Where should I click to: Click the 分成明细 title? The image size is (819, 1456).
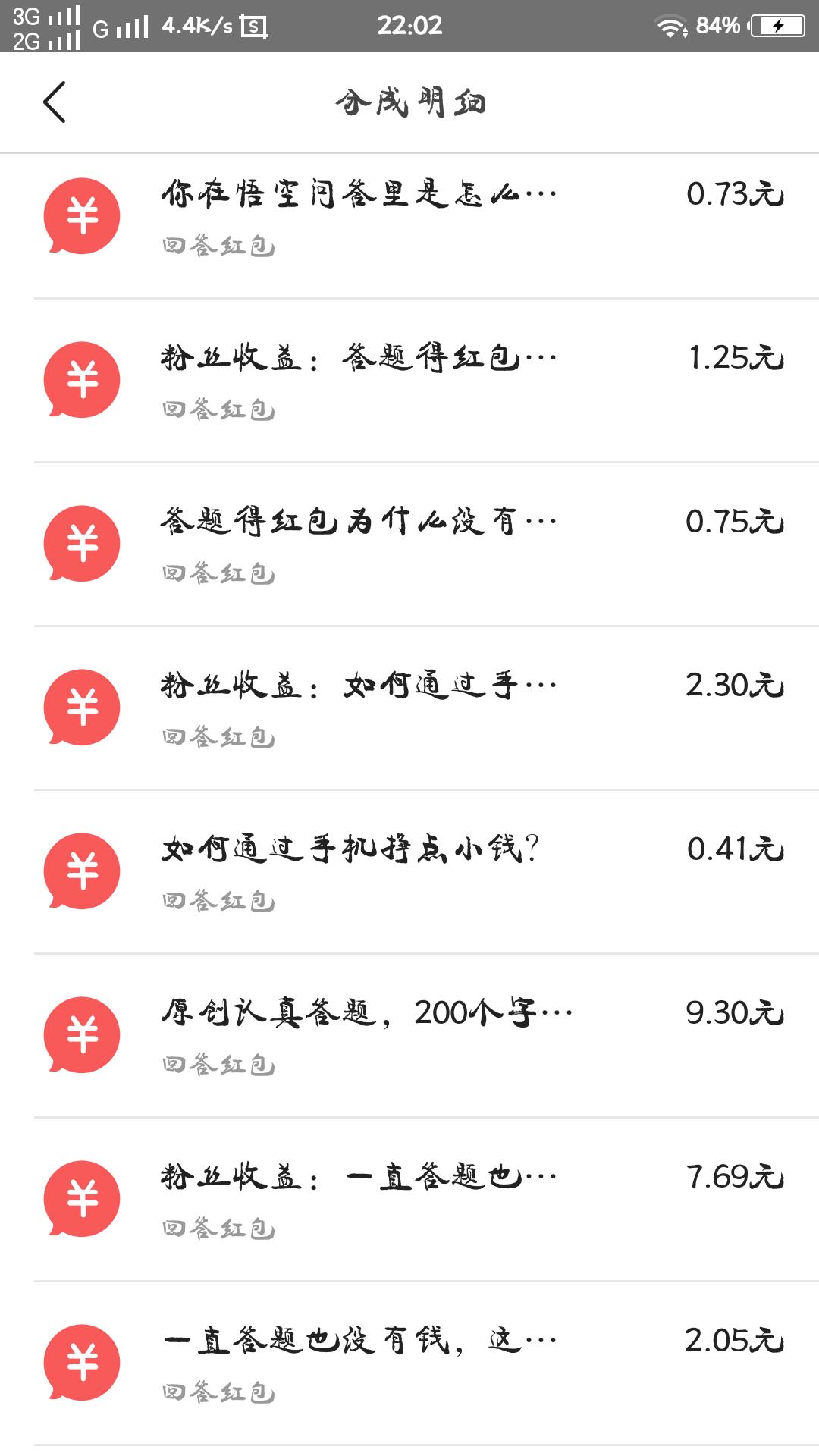click(409, 102)
